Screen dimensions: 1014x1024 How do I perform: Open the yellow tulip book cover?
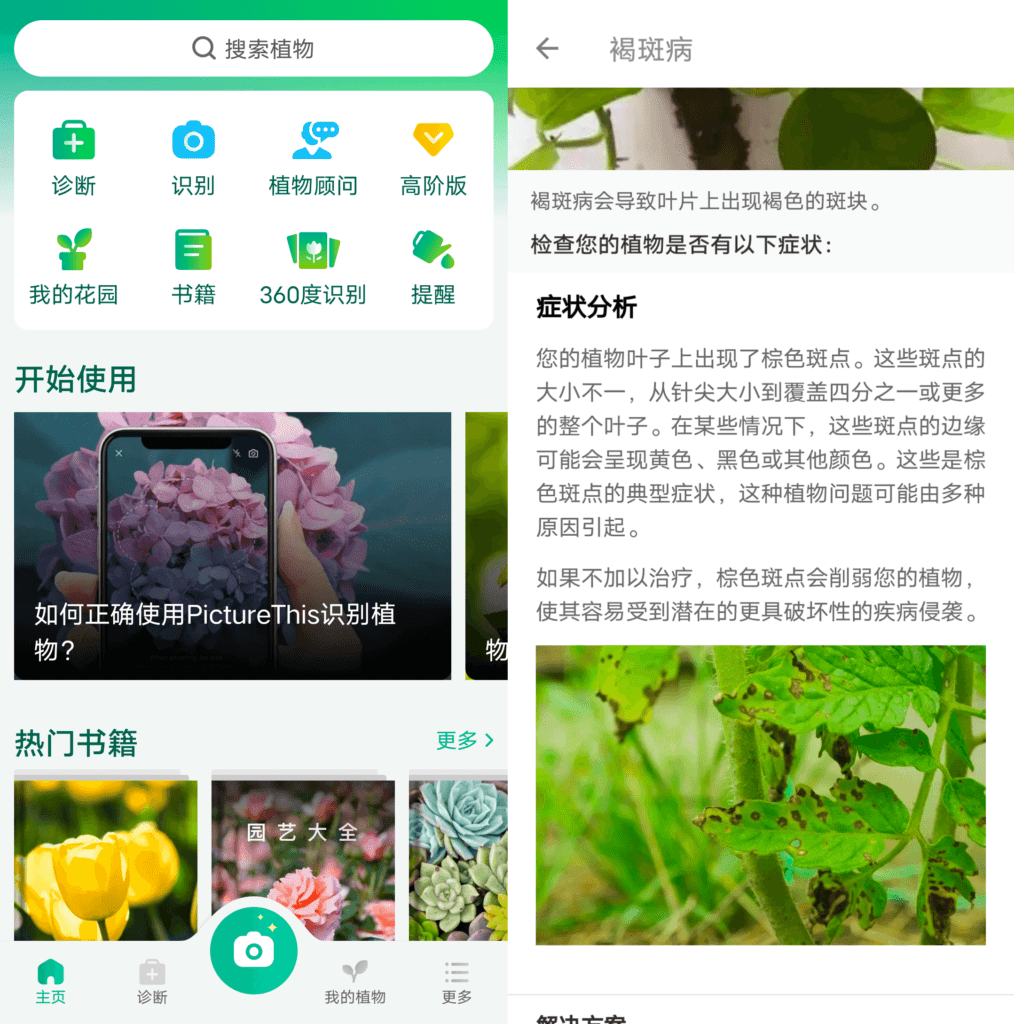coord(105,860)
